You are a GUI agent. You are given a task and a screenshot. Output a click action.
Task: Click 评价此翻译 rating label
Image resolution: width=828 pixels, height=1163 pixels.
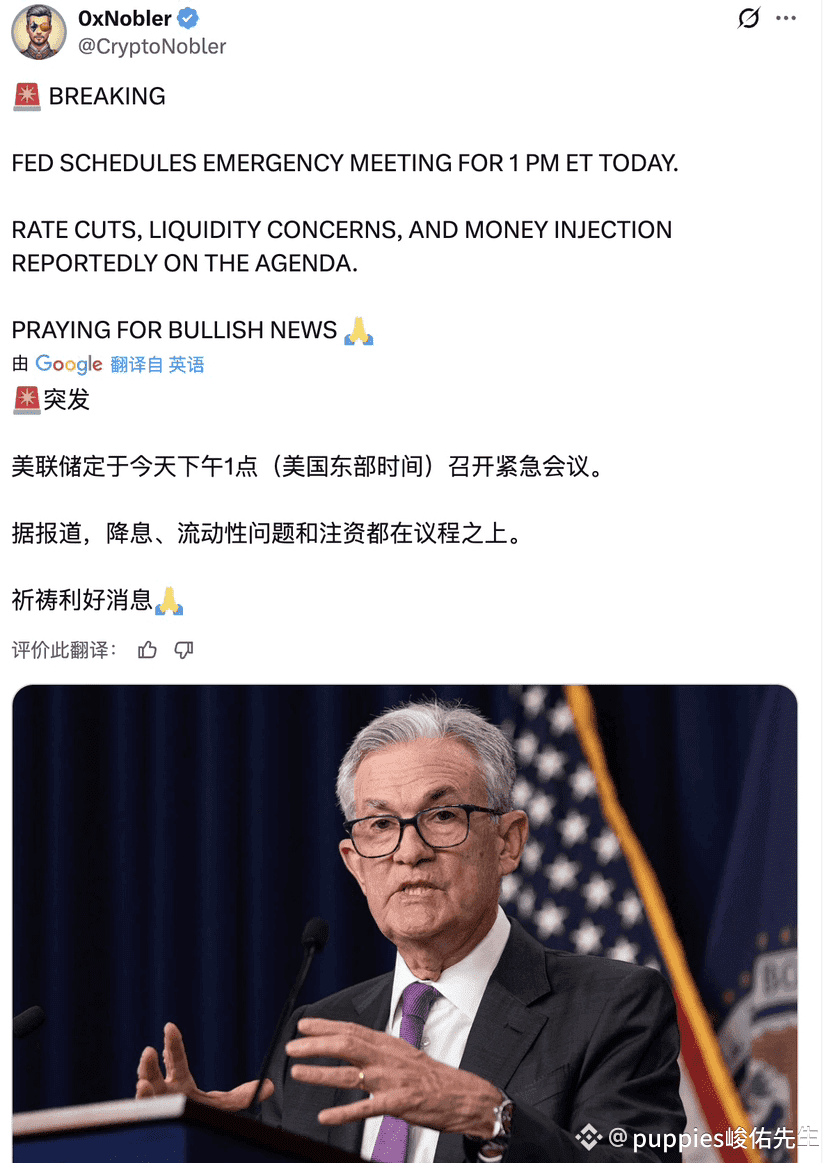(58, 649)
